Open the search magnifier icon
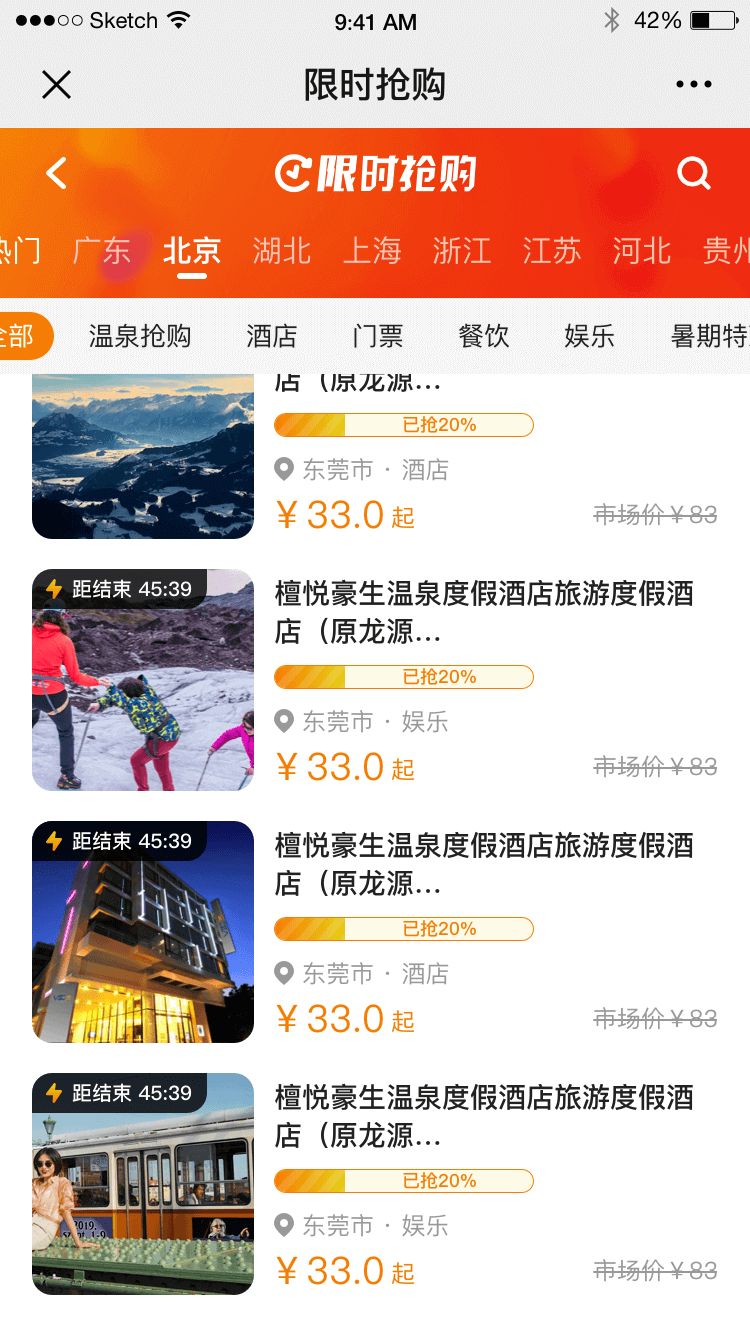 [693, 174]
